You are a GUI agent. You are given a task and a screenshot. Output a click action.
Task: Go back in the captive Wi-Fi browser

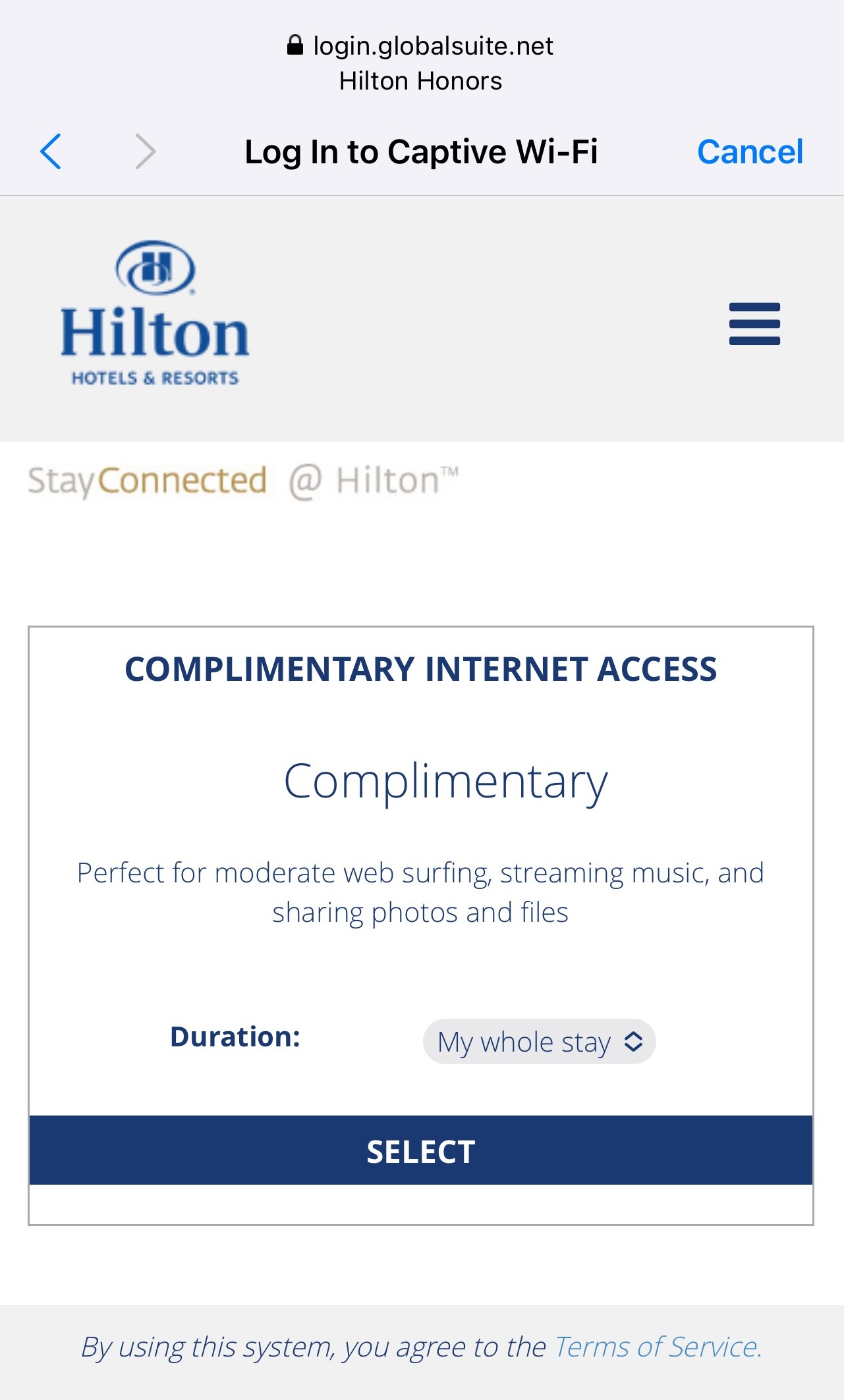(x=51, y=151)
